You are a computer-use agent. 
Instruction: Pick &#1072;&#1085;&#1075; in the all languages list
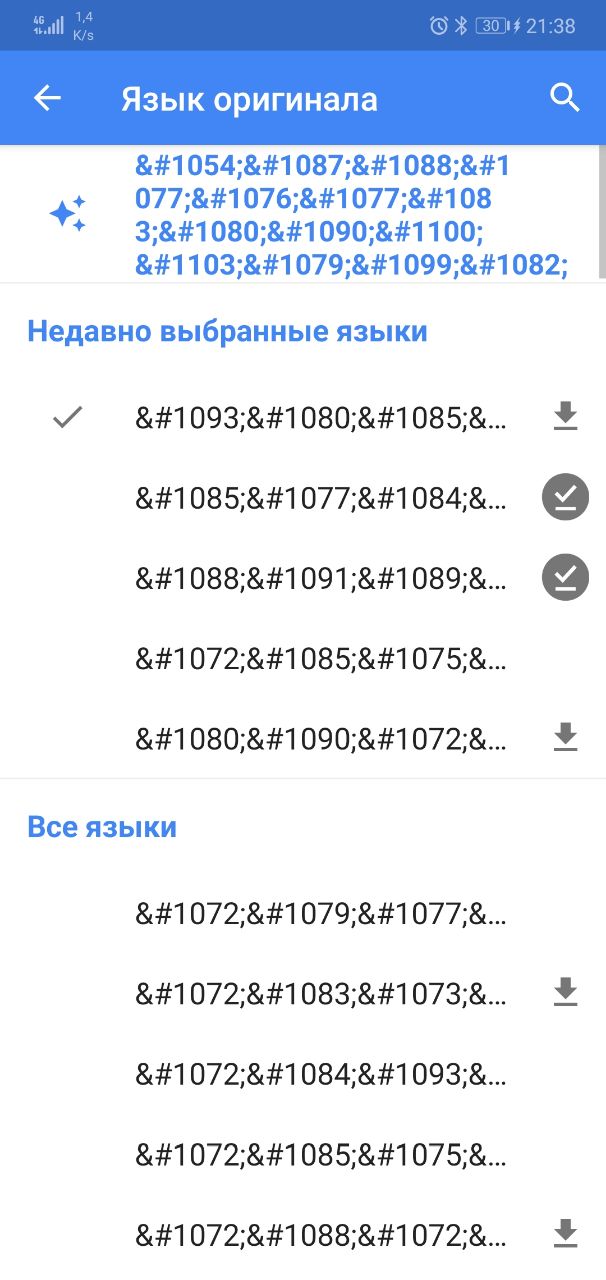click(x=320, y=1154)
